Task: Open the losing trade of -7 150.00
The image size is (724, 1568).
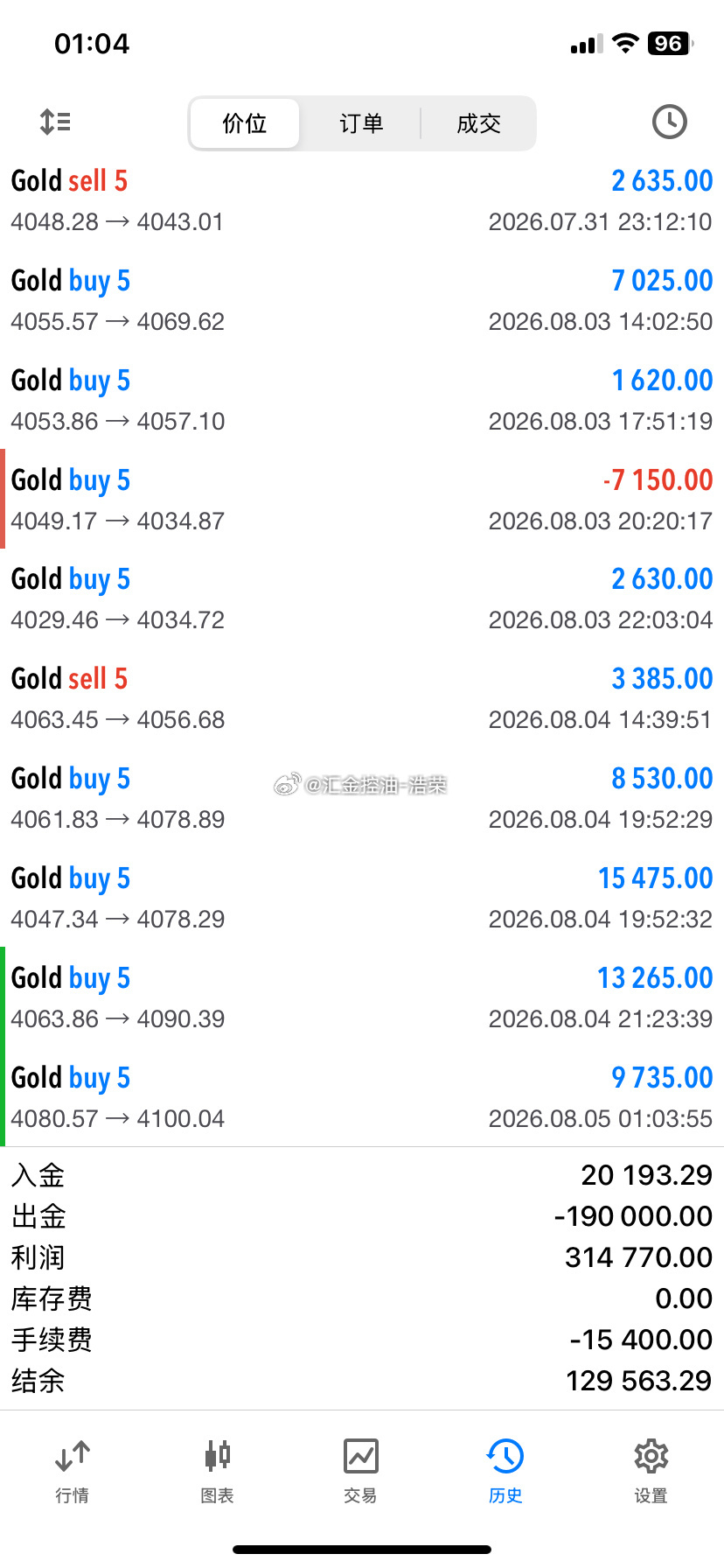Action: [x=362, y=500]
